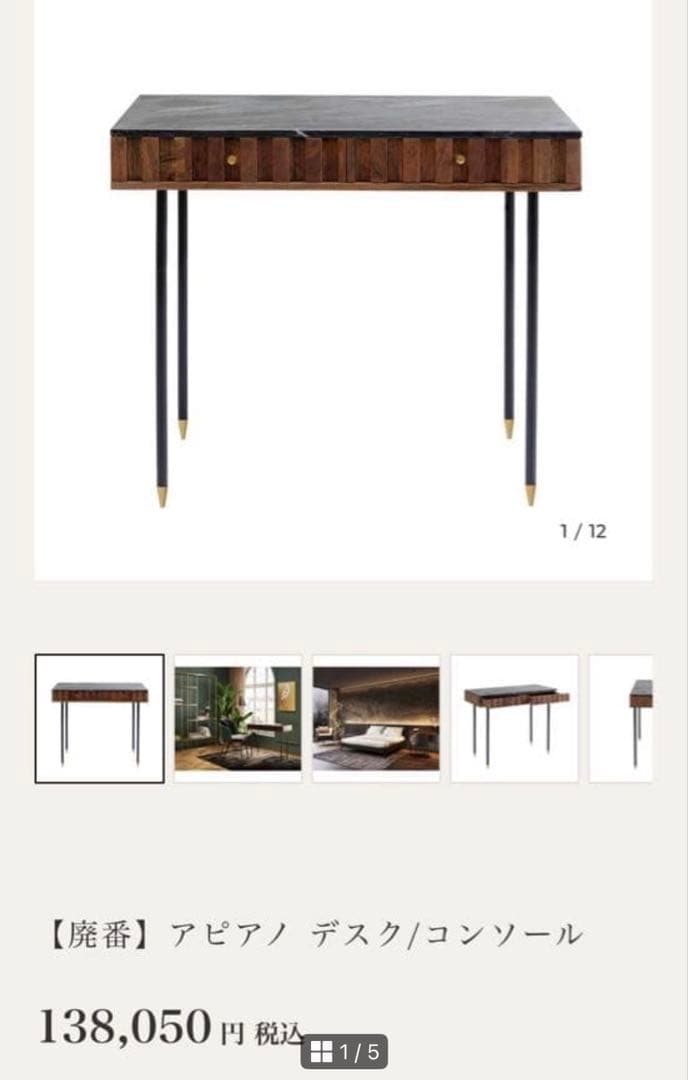Show the bedroom scene thumbnail
The width and height of the screenshot is (688, 1080).
376,718
